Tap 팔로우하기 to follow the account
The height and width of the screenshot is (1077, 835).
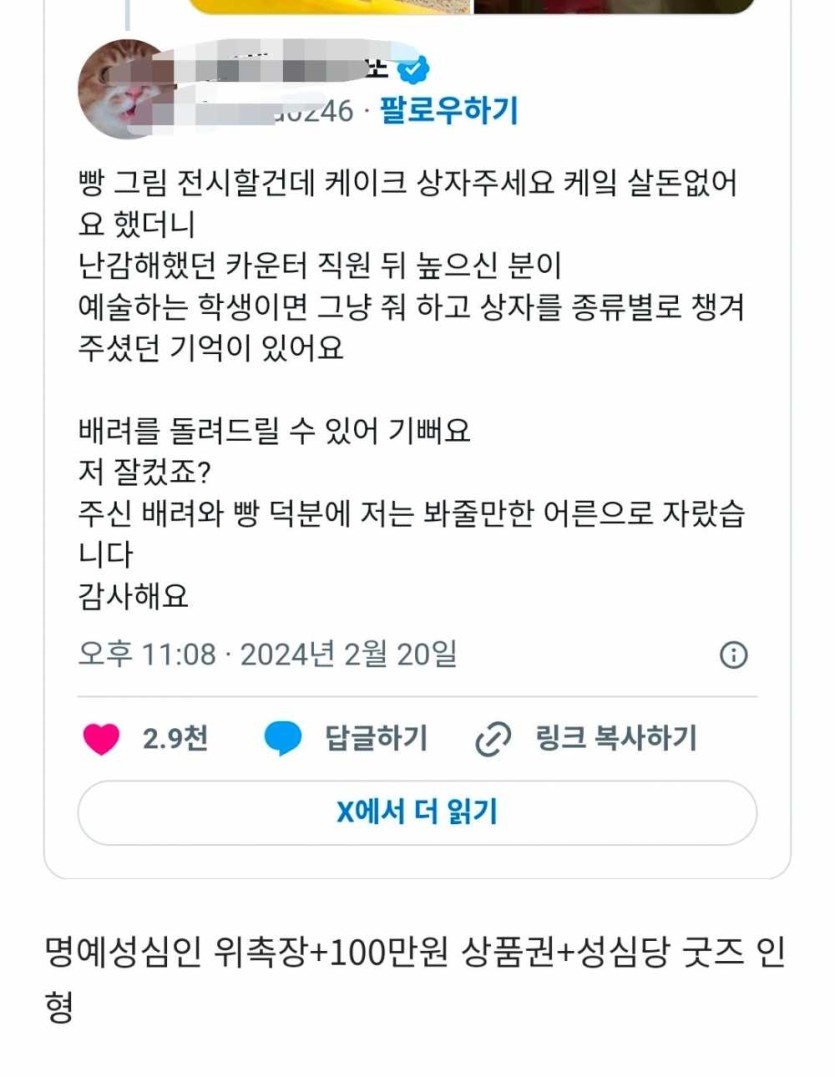pyautogui.click(x=449, y=110)
